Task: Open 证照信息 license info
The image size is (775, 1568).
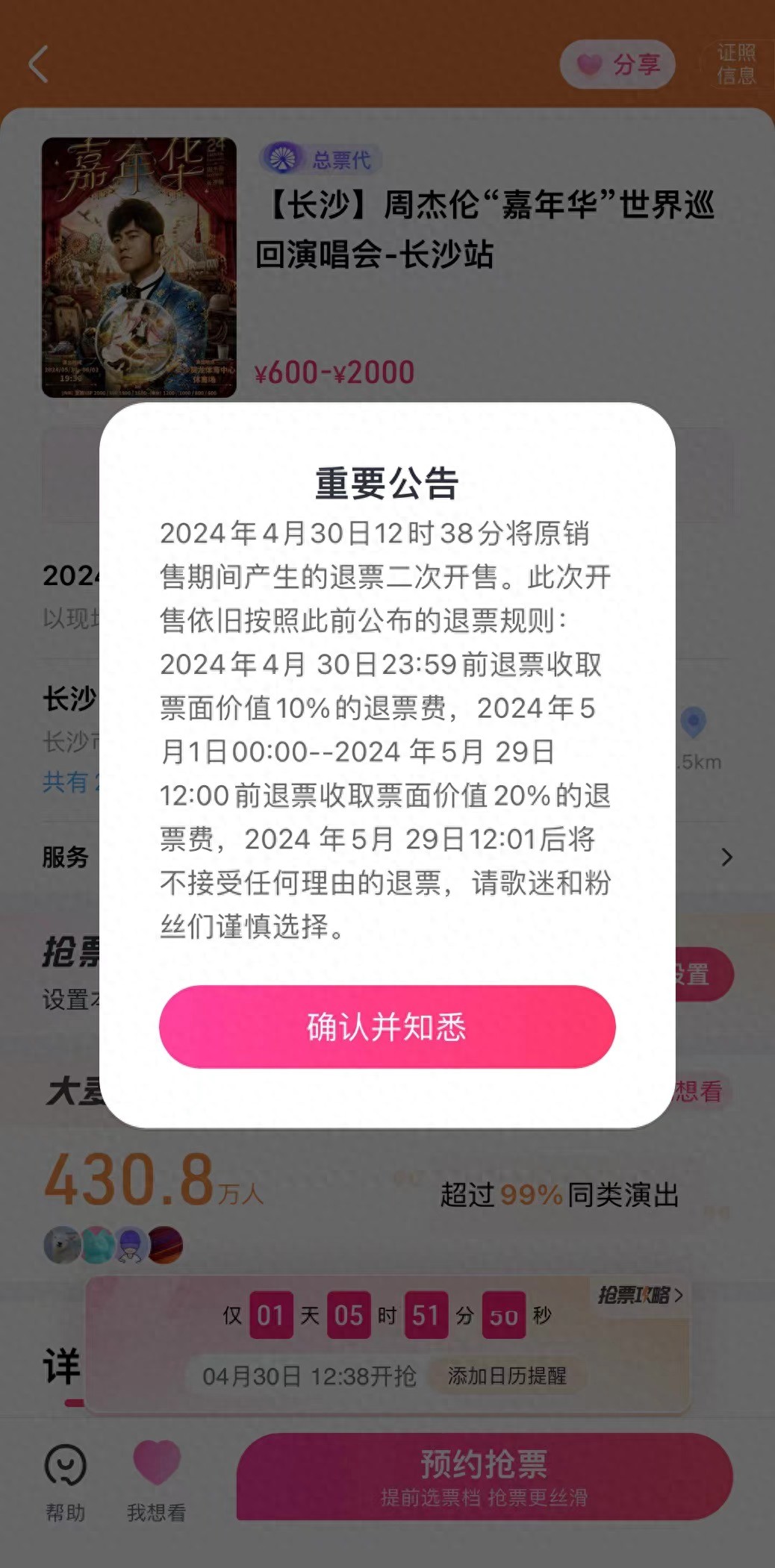Action: point(735,64)
